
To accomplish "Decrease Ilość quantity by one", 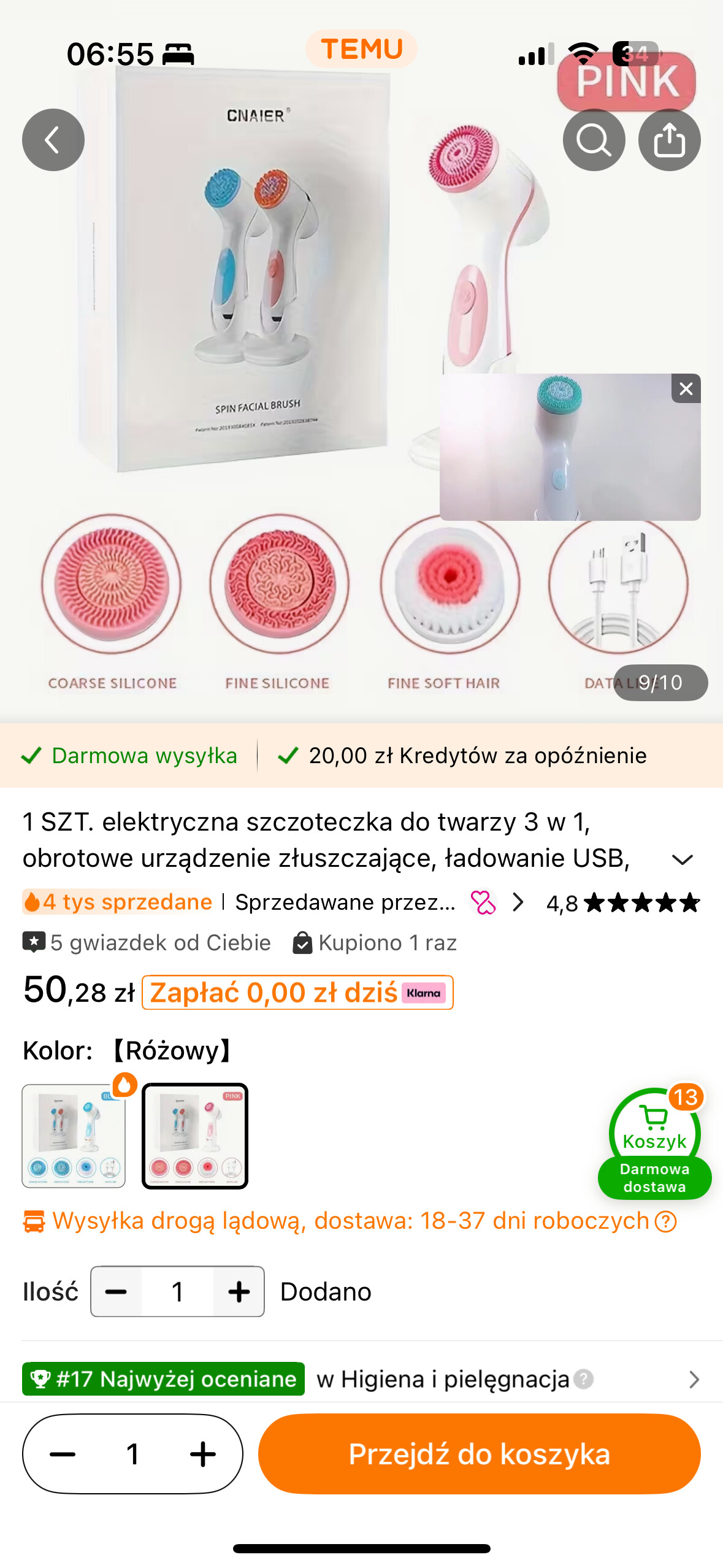I will click(116, 1291).
